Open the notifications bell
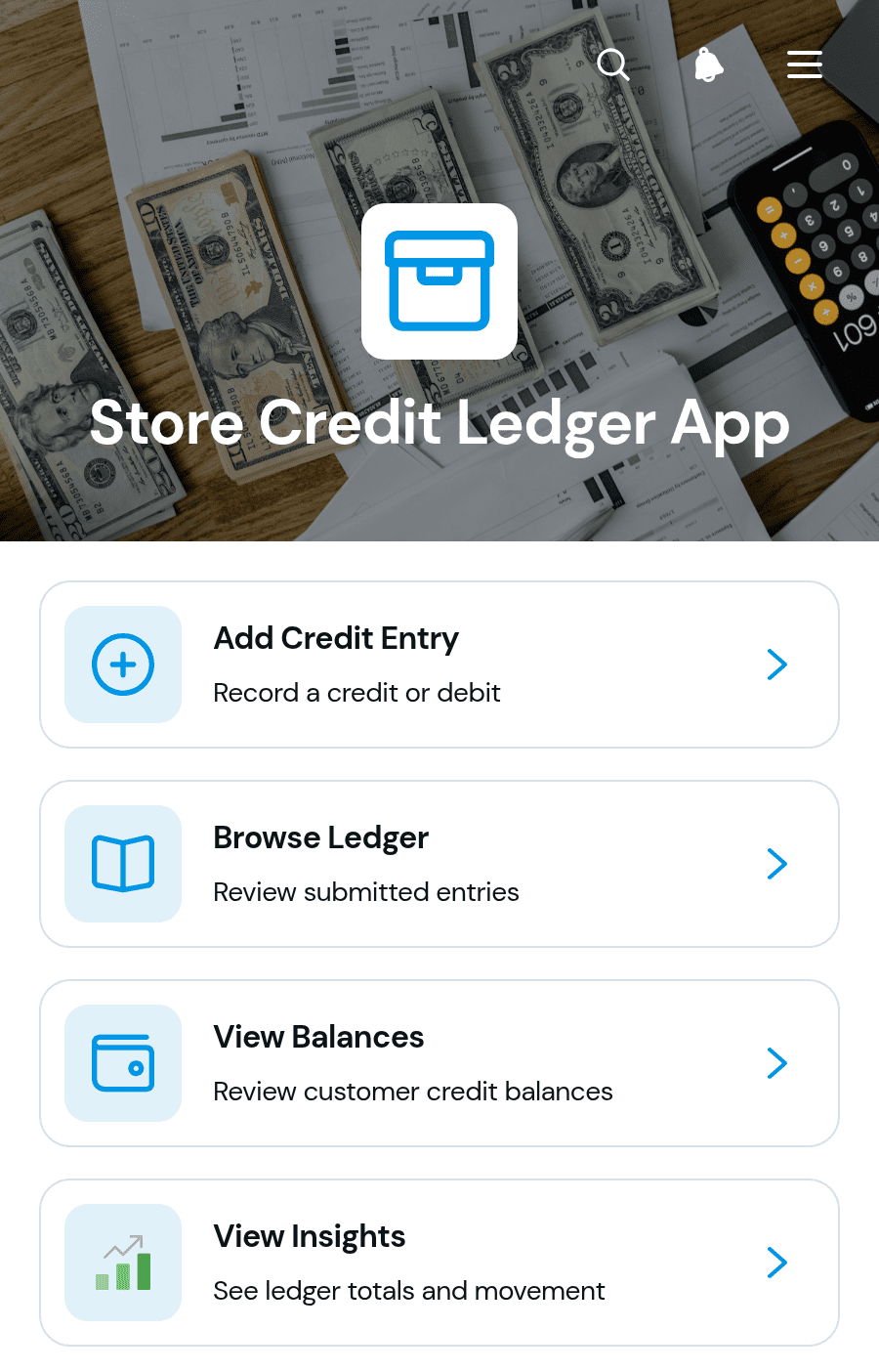 pos(709,64)
